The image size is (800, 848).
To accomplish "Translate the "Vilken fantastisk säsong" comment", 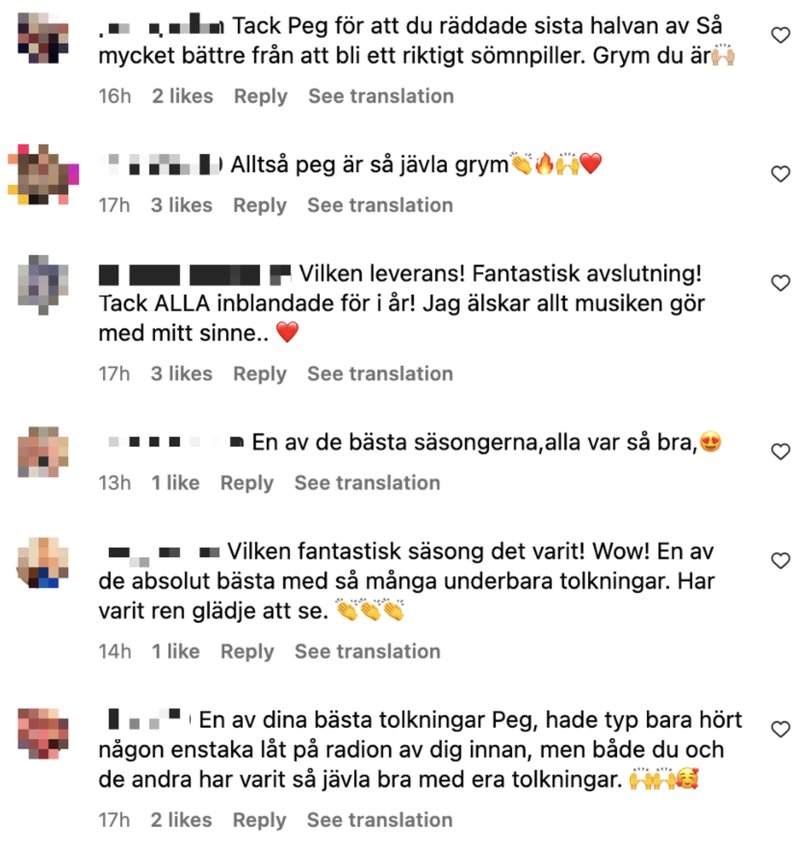I will click(x=367, y=652).
